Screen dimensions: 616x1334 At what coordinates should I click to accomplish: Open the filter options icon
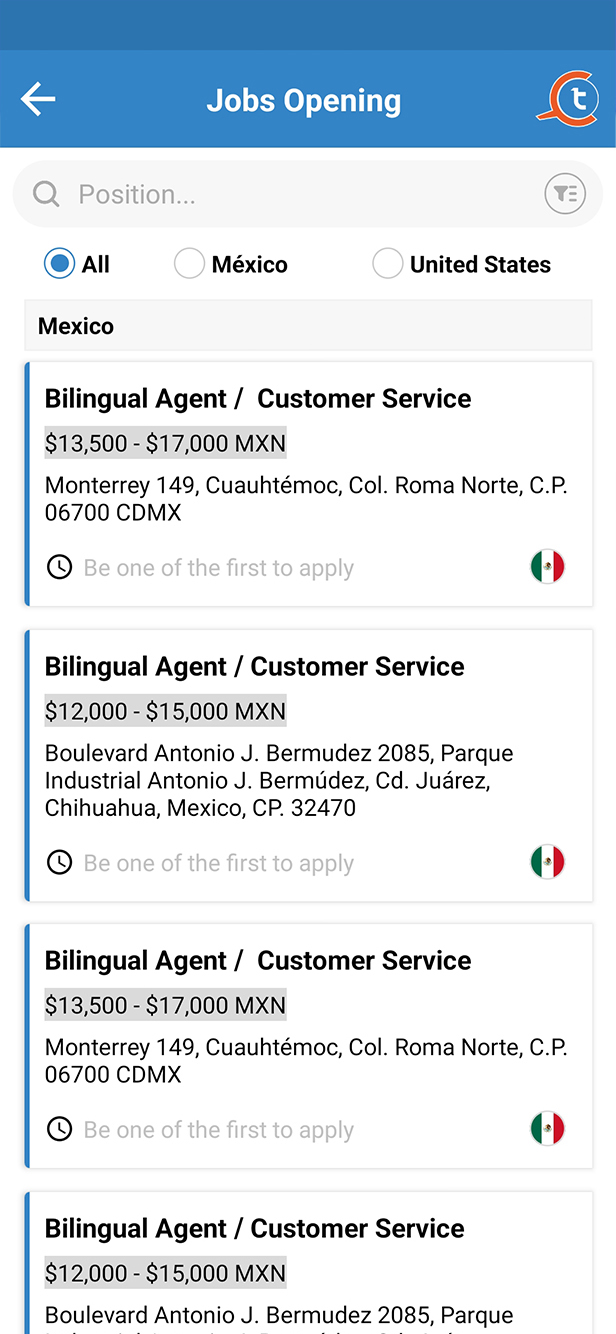(565, 194)
